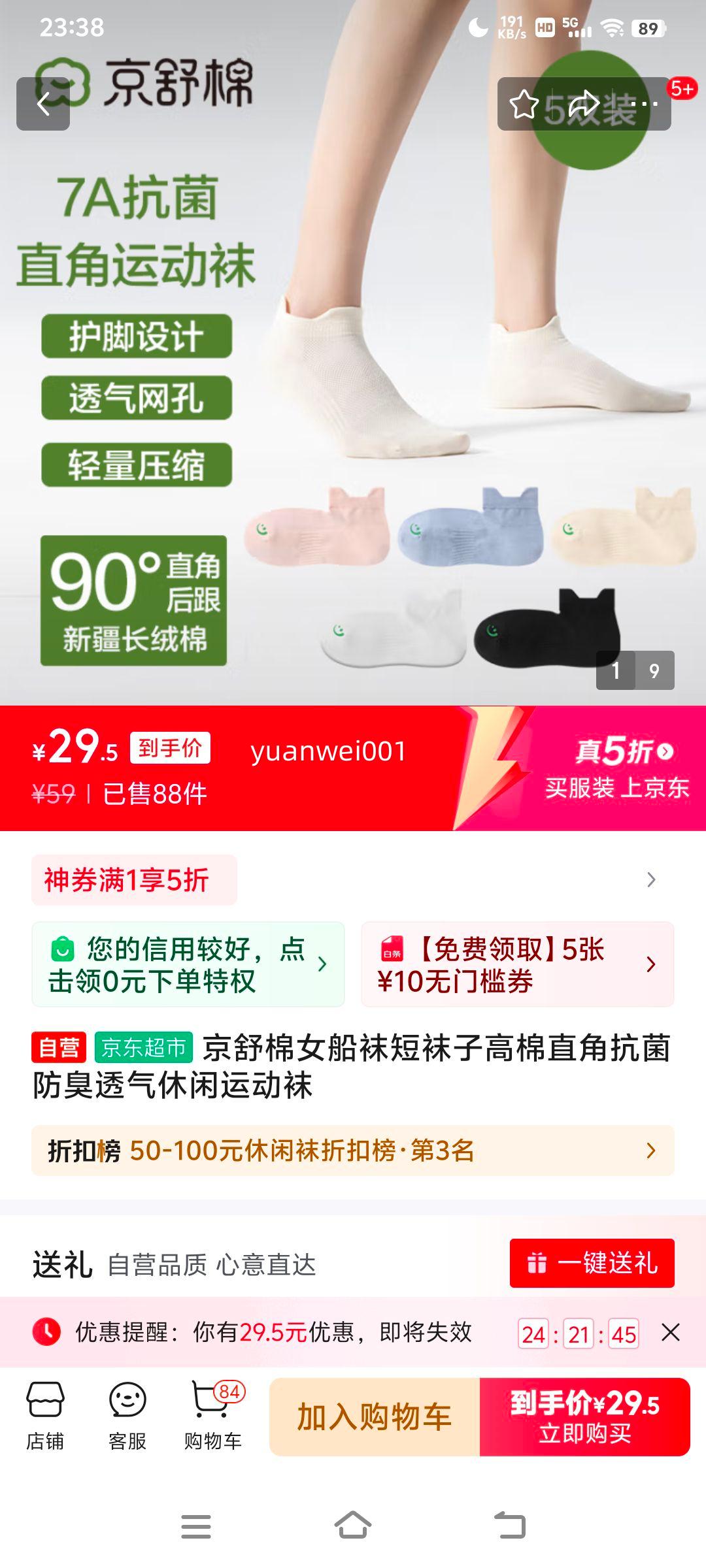Viewport: 706px width, 1568px height.
Task: Go back using the back arrow icon
Action: pos(44,105)
